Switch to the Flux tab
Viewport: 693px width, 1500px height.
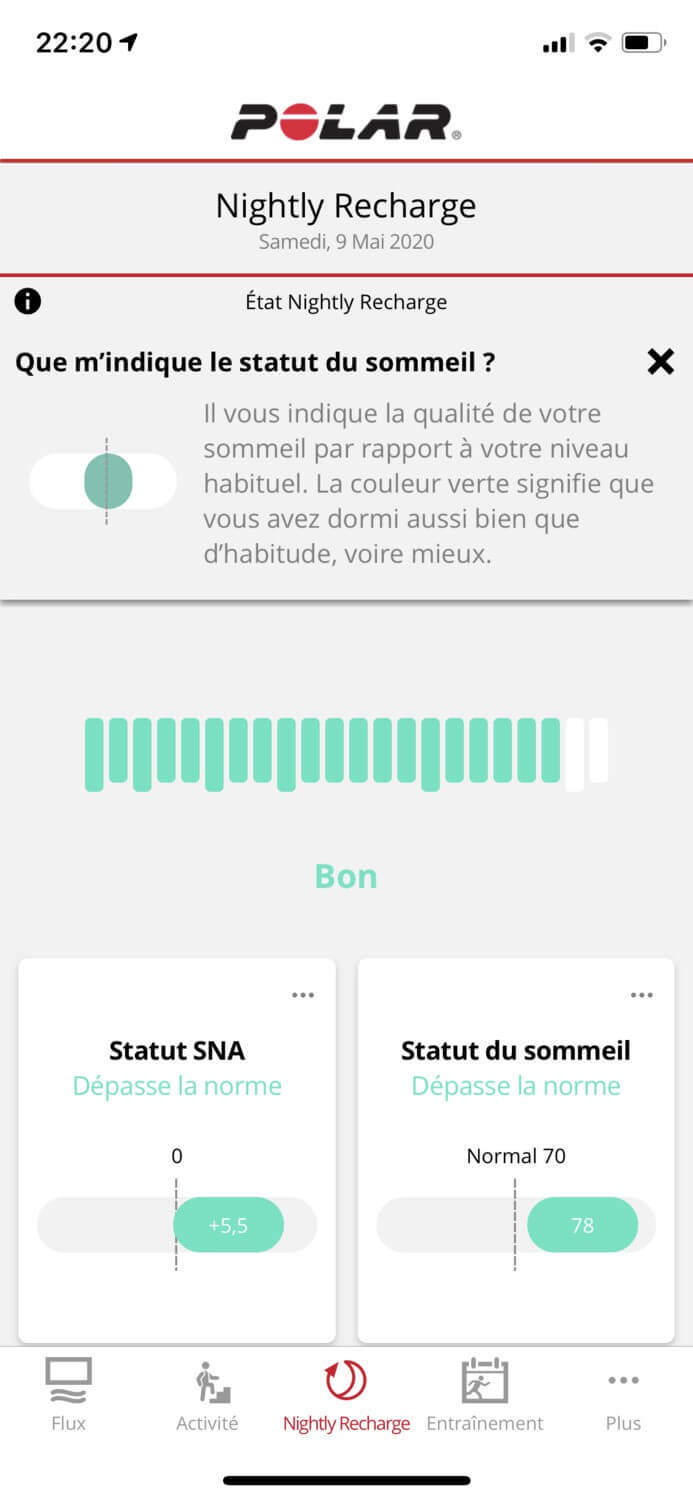pos(69,1395)
